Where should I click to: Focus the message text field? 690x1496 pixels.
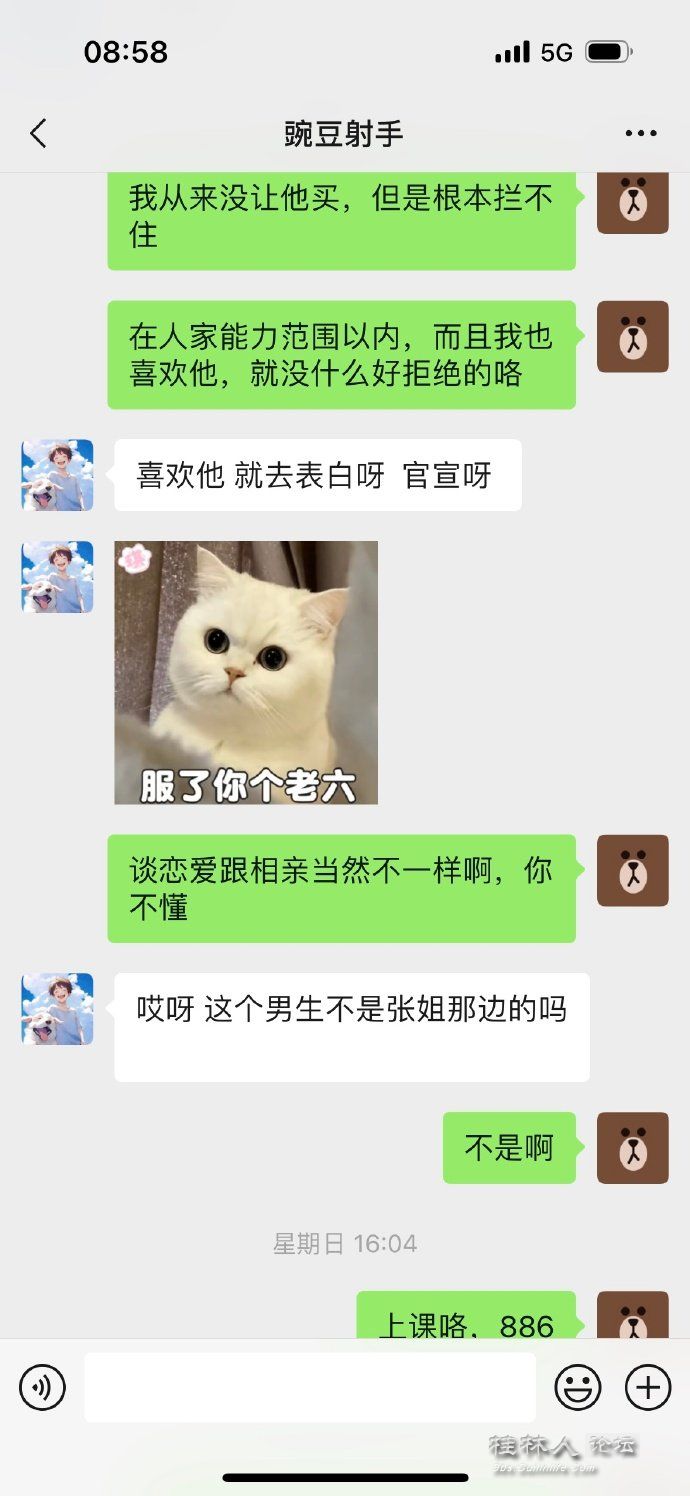pos(310,1387)
